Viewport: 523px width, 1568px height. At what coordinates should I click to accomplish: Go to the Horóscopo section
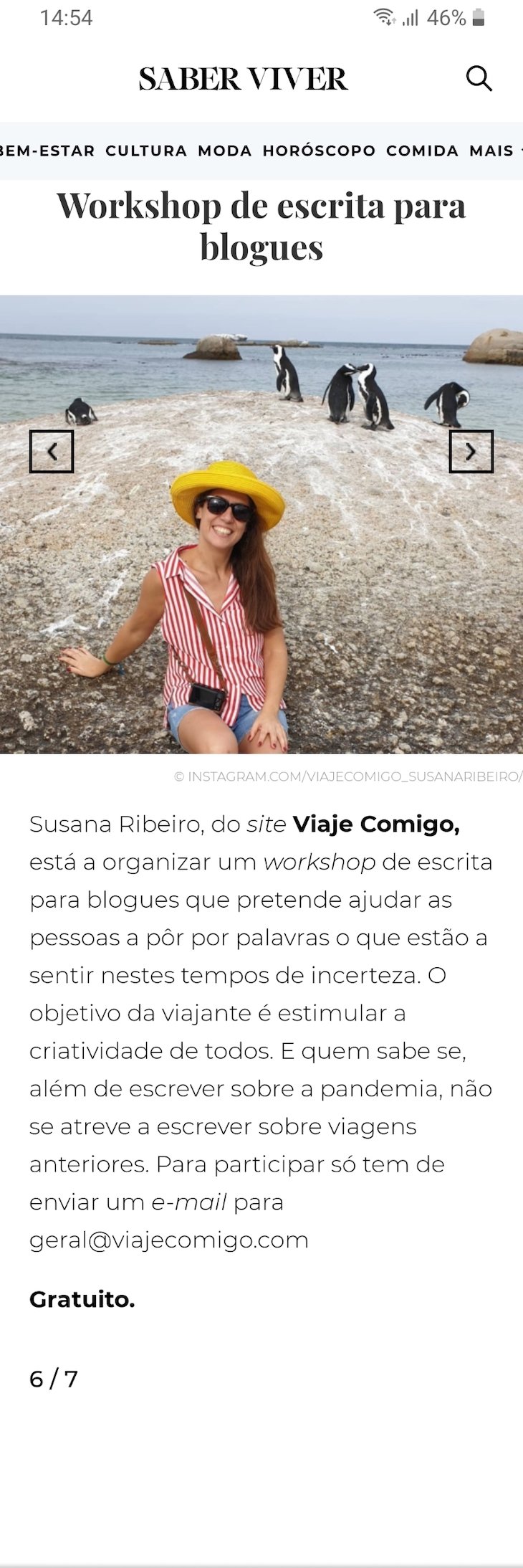click(319, 151)
